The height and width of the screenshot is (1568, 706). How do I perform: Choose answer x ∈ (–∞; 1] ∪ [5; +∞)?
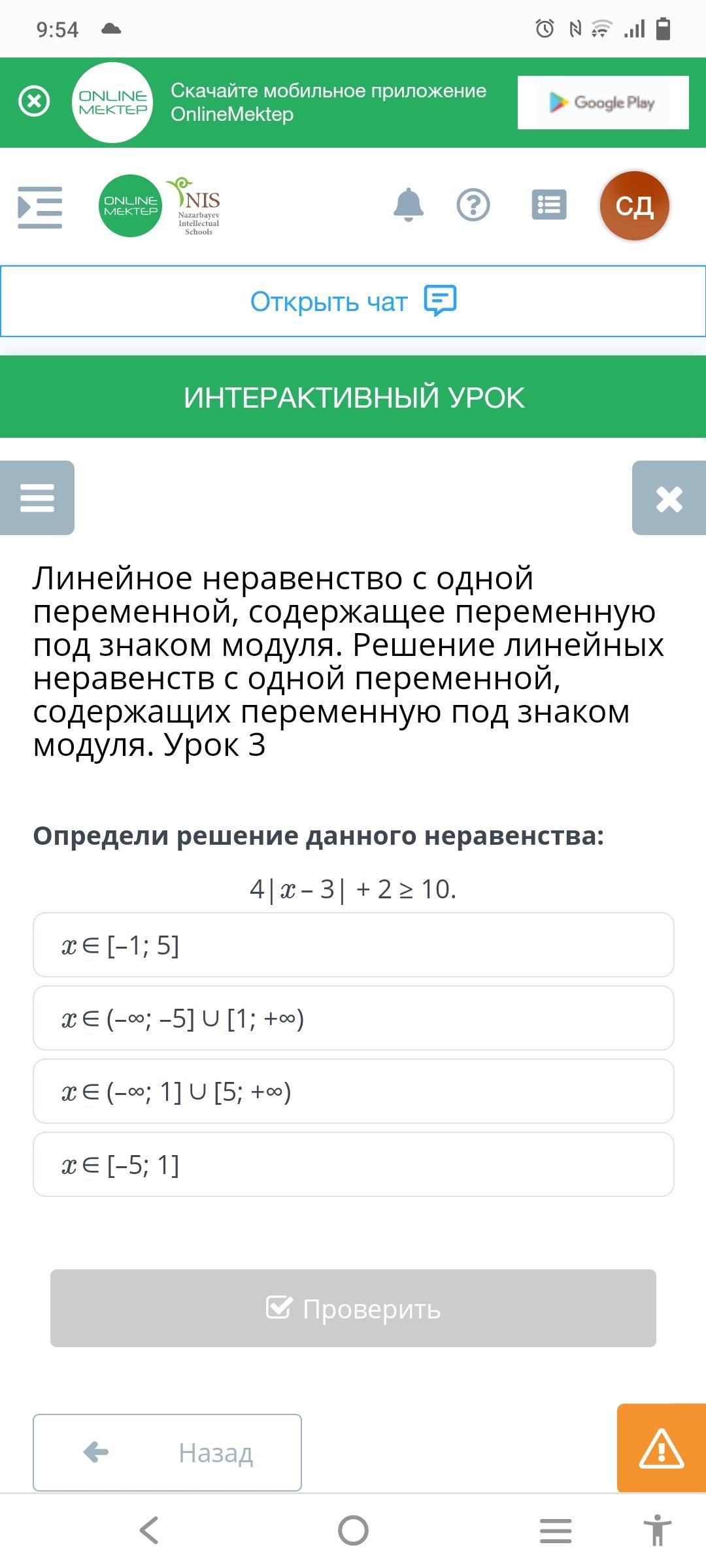(x=353, y=1091)
